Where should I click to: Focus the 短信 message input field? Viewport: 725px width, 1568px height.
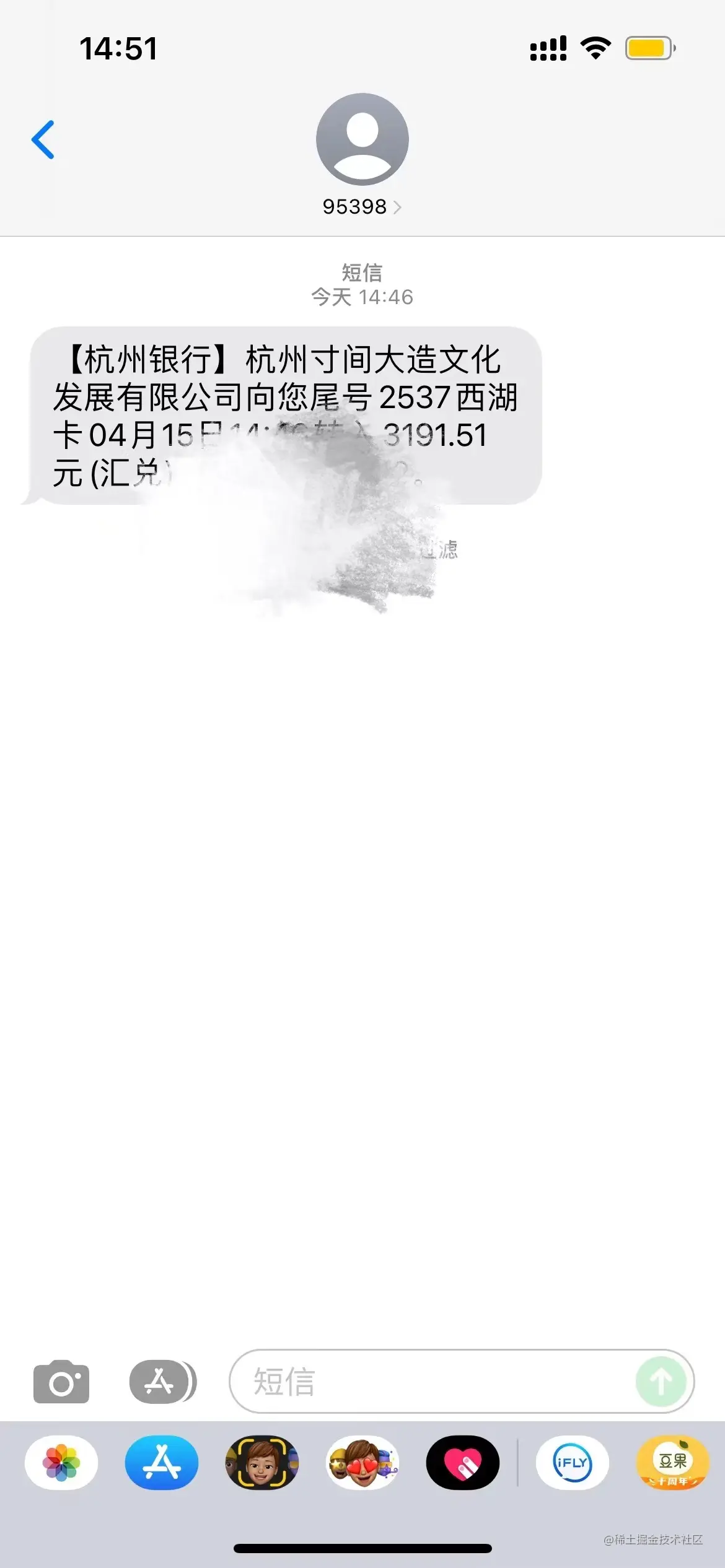click(434, 1382)
